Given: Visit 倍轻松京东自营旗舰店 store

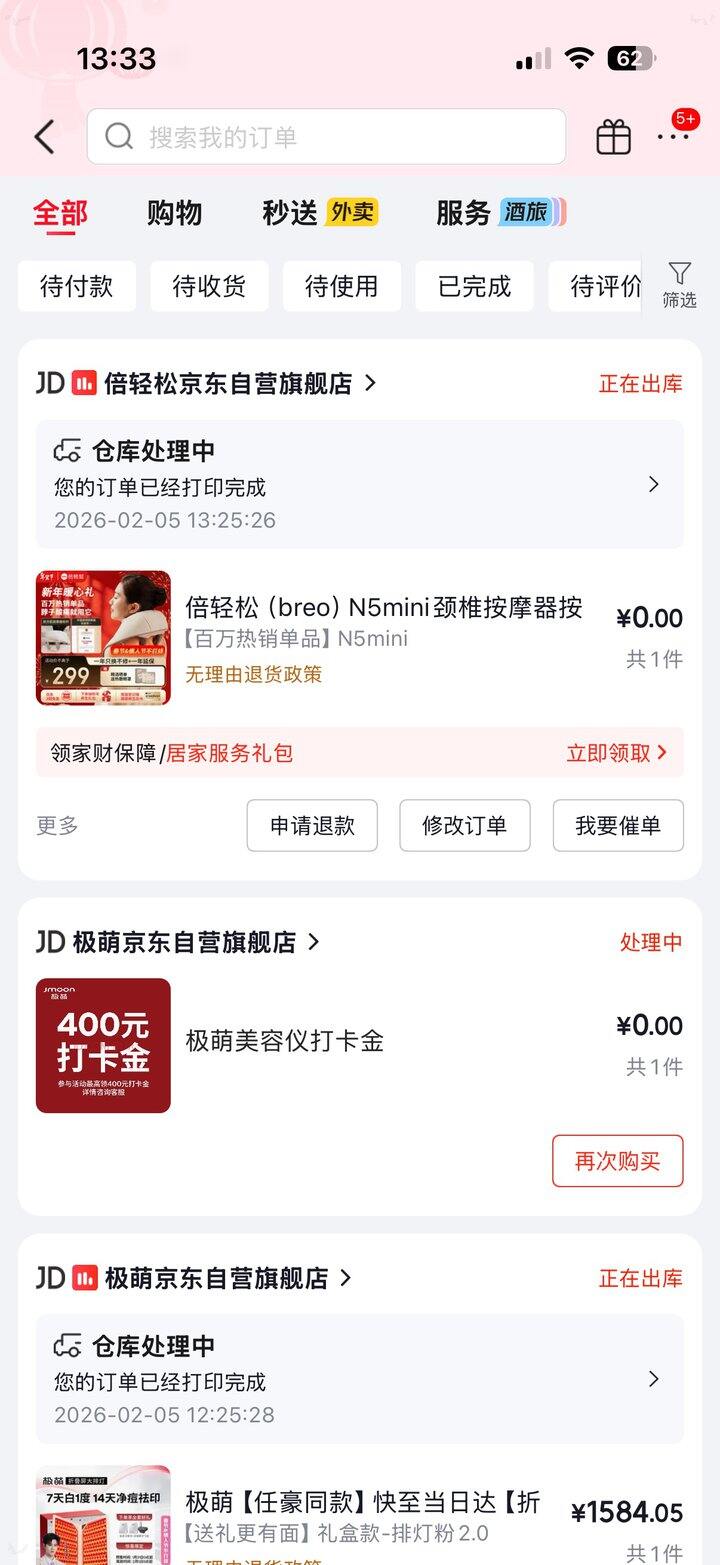Looking at the screenshot, I should 230,383.
